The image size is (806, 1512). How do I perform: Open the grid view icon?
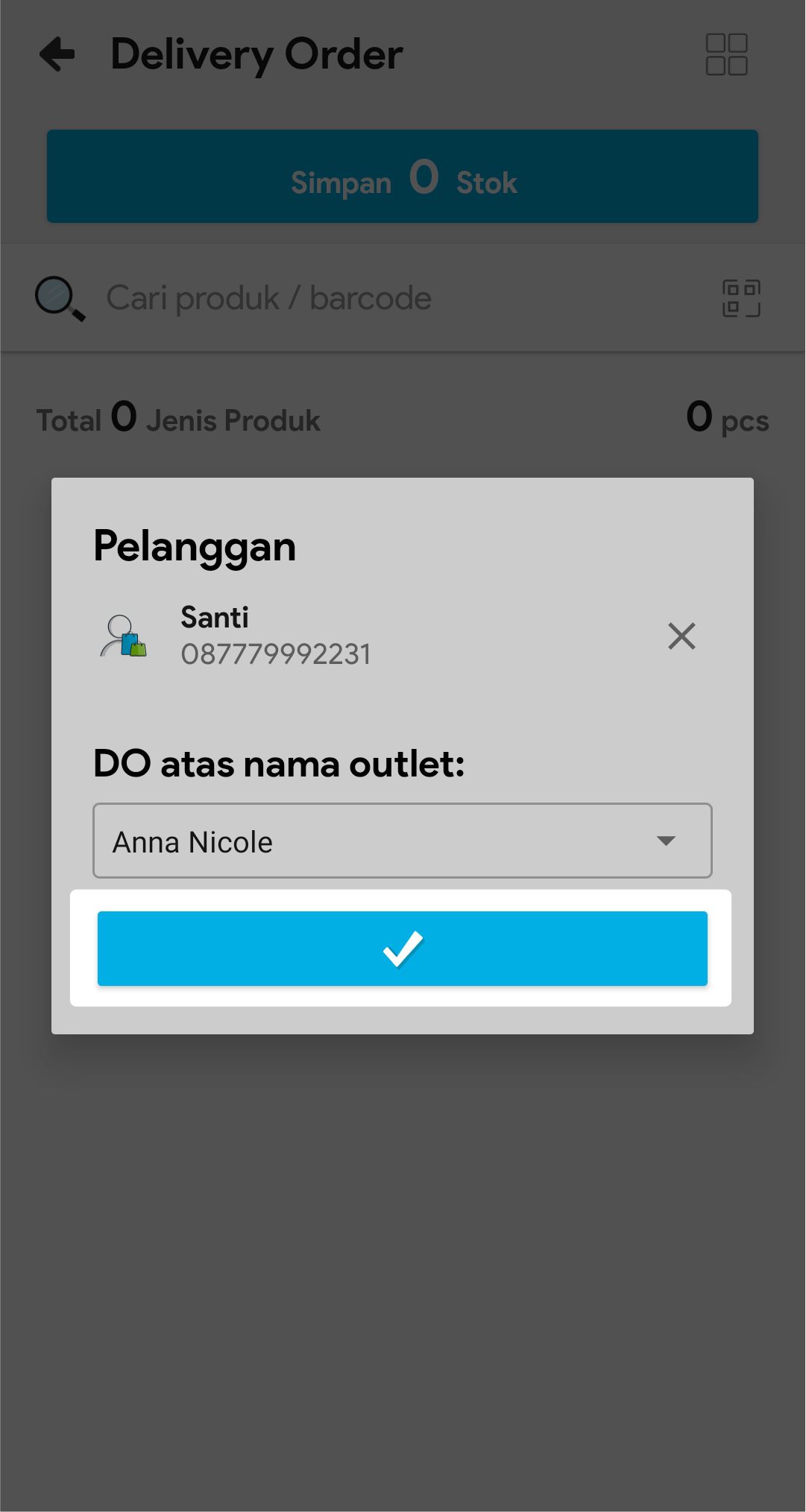click(x=726, y=54)
